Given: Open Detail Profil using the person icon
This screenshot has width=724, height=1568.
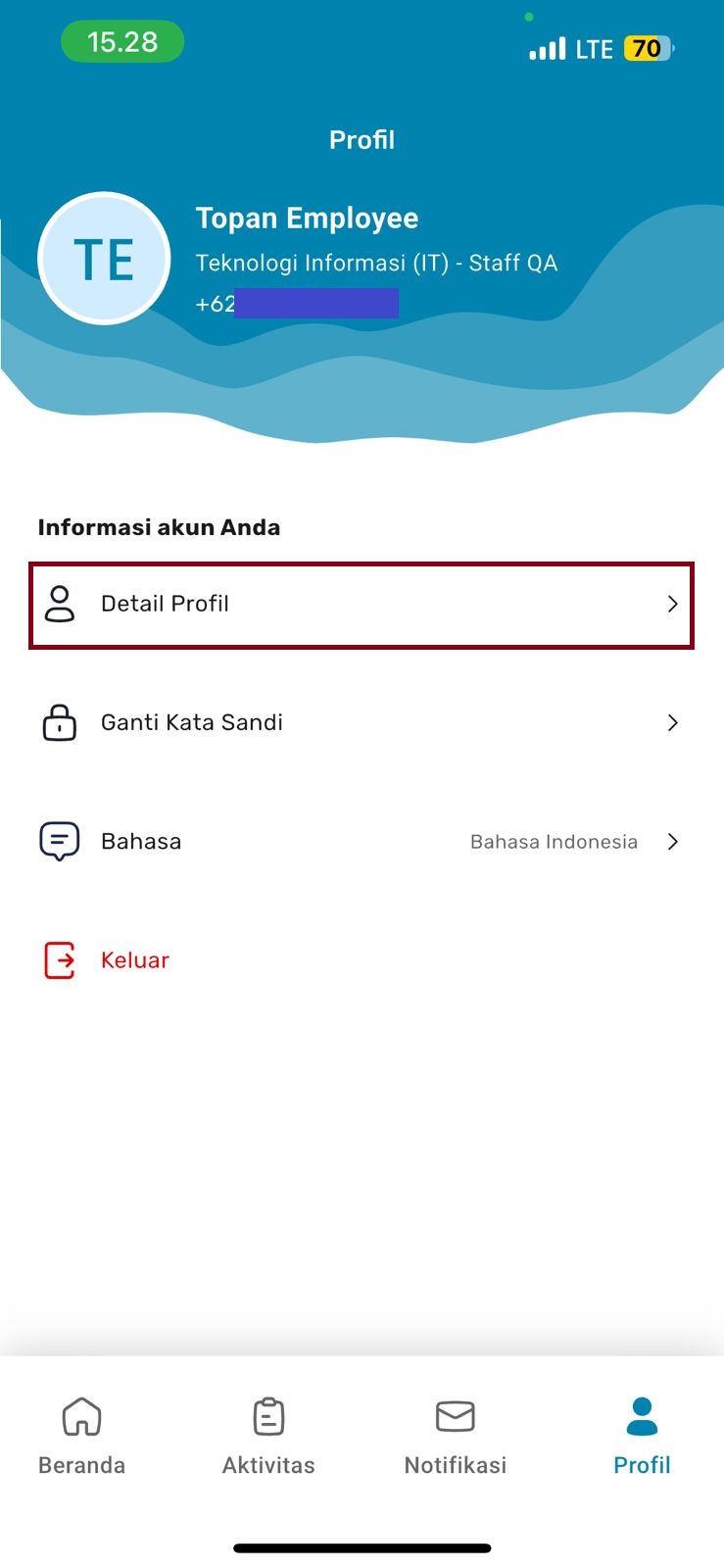Looking at the screenshot, I should click(61, 604).
